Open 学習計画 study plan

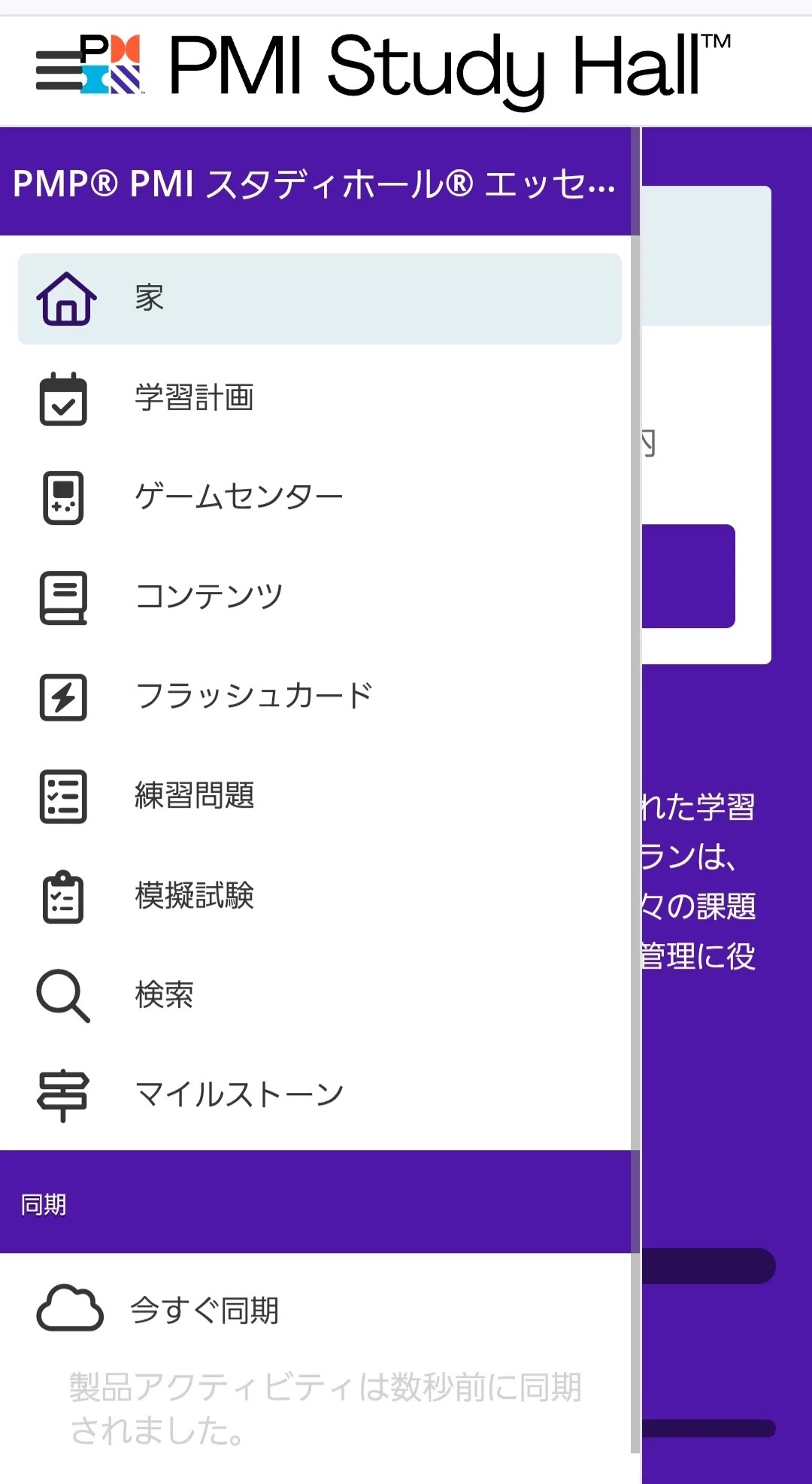click(x=320, y=398)
